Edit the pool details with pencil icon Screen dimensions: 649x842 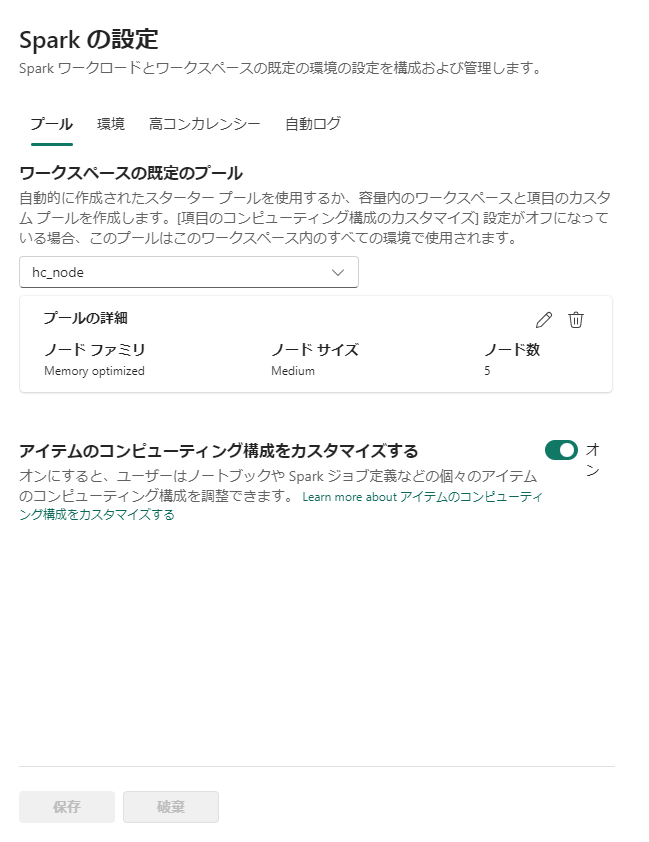[544, 320]
